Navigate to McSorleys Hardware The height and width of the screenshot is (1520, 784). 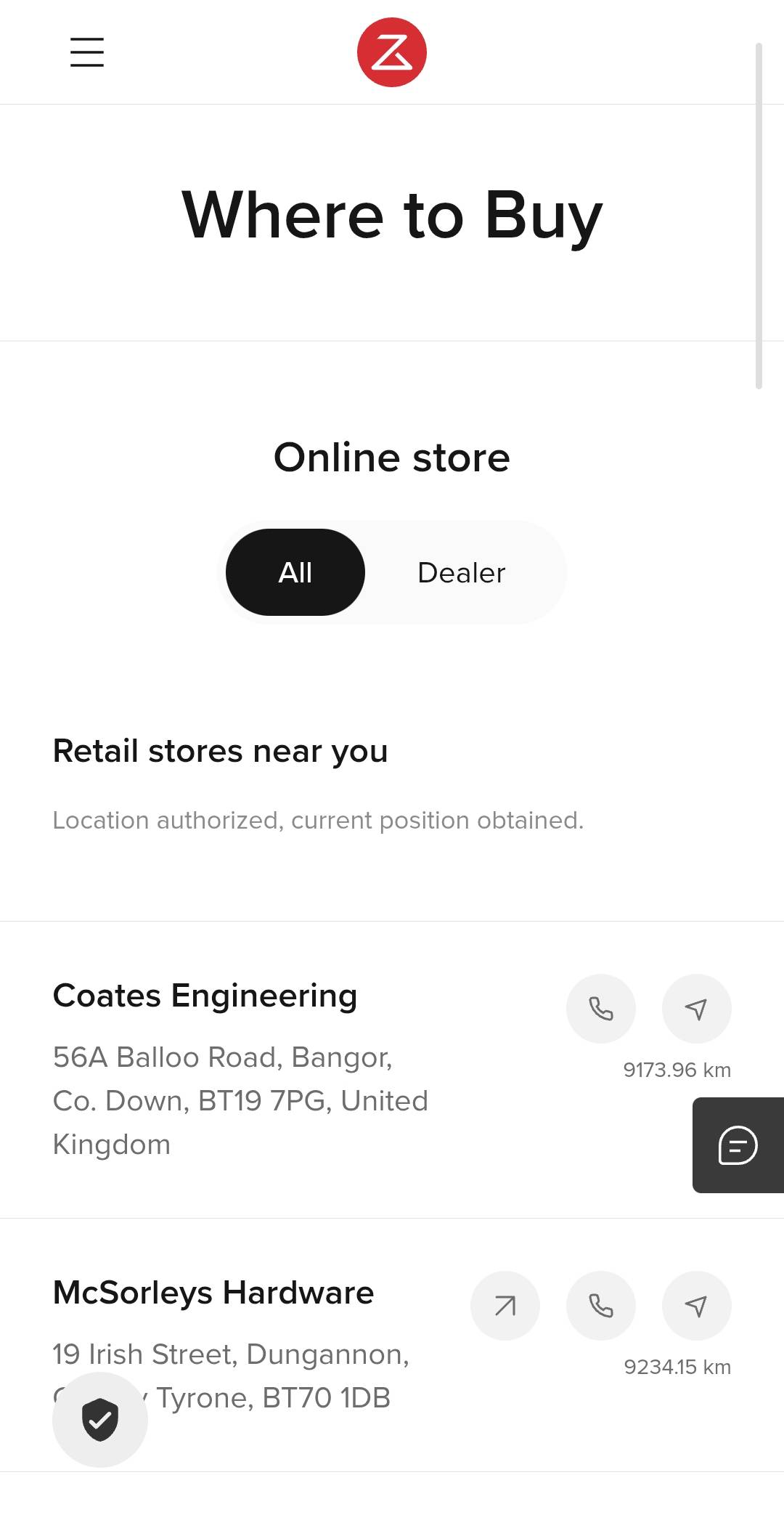[x=697, y=1306]
